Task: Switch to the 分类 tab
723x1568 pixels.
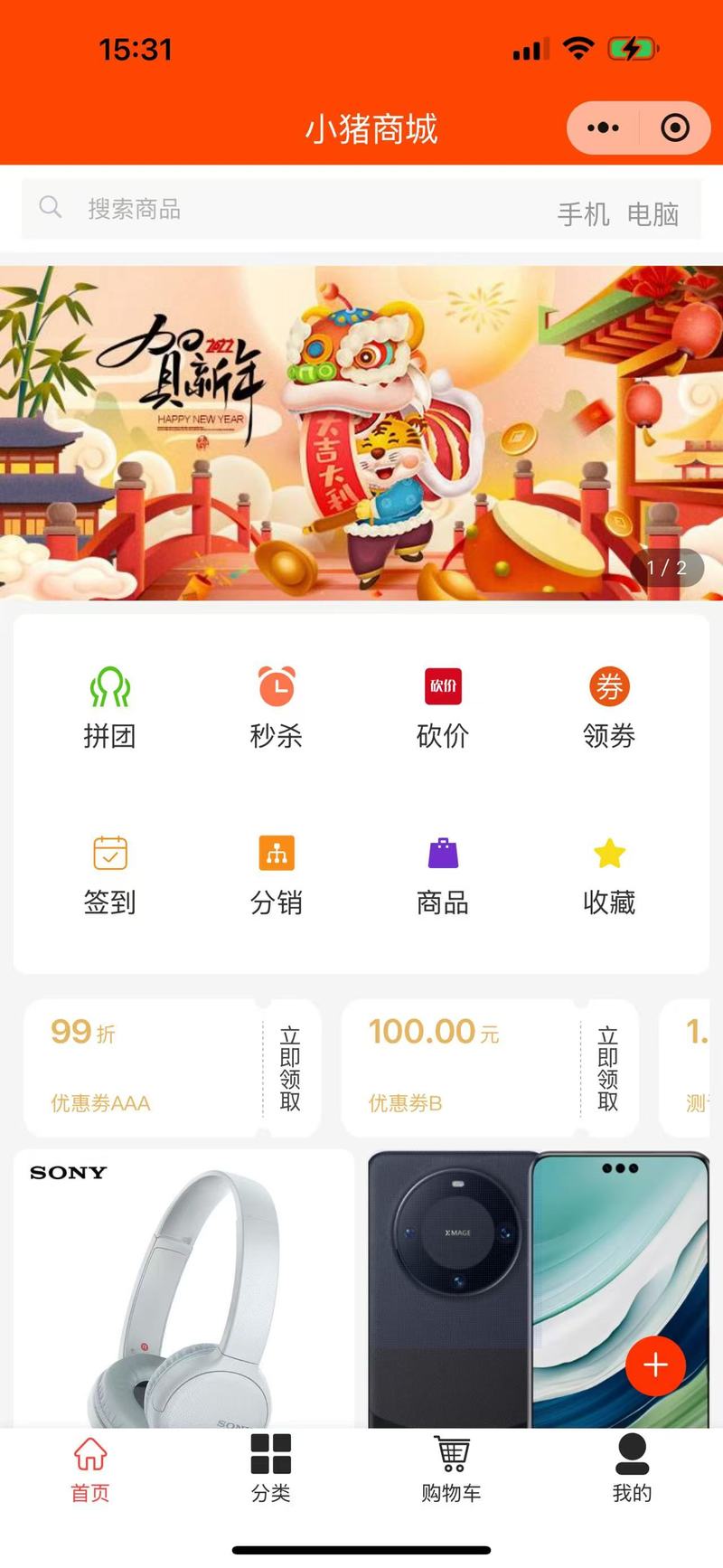Action: 271,1469
